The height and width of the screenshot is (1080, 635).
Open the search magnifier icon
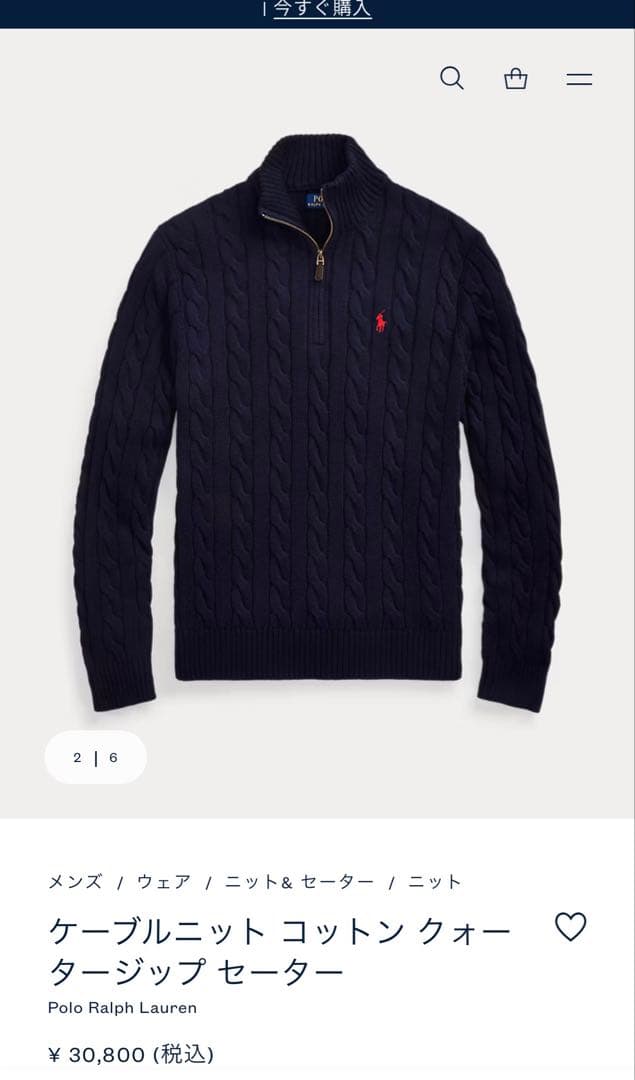click(452, 78)
